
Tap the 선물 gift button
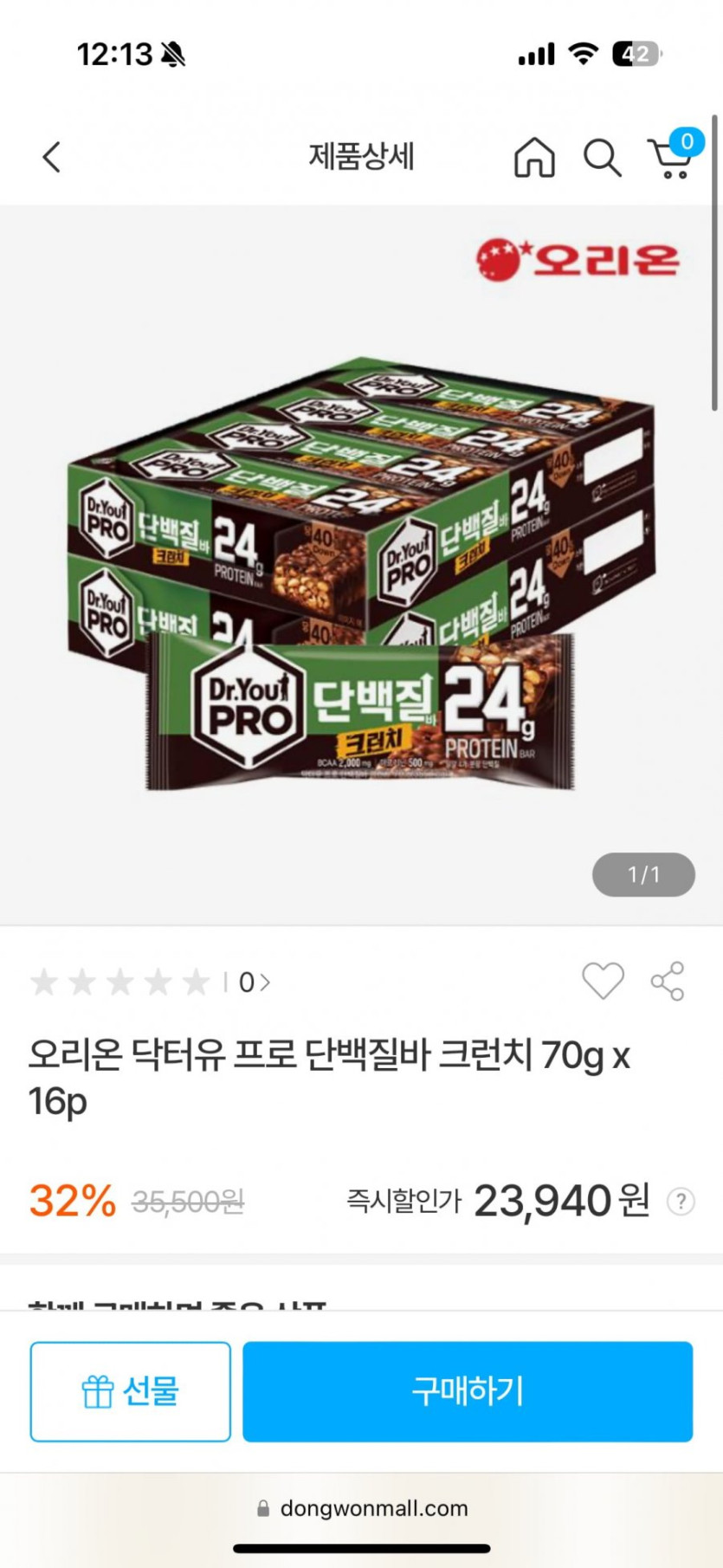(130, 1391)
